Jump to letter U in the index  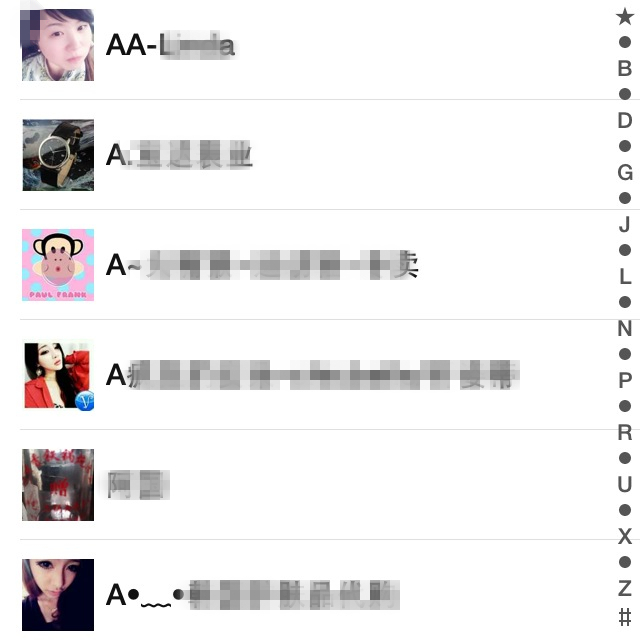[625, 484]
